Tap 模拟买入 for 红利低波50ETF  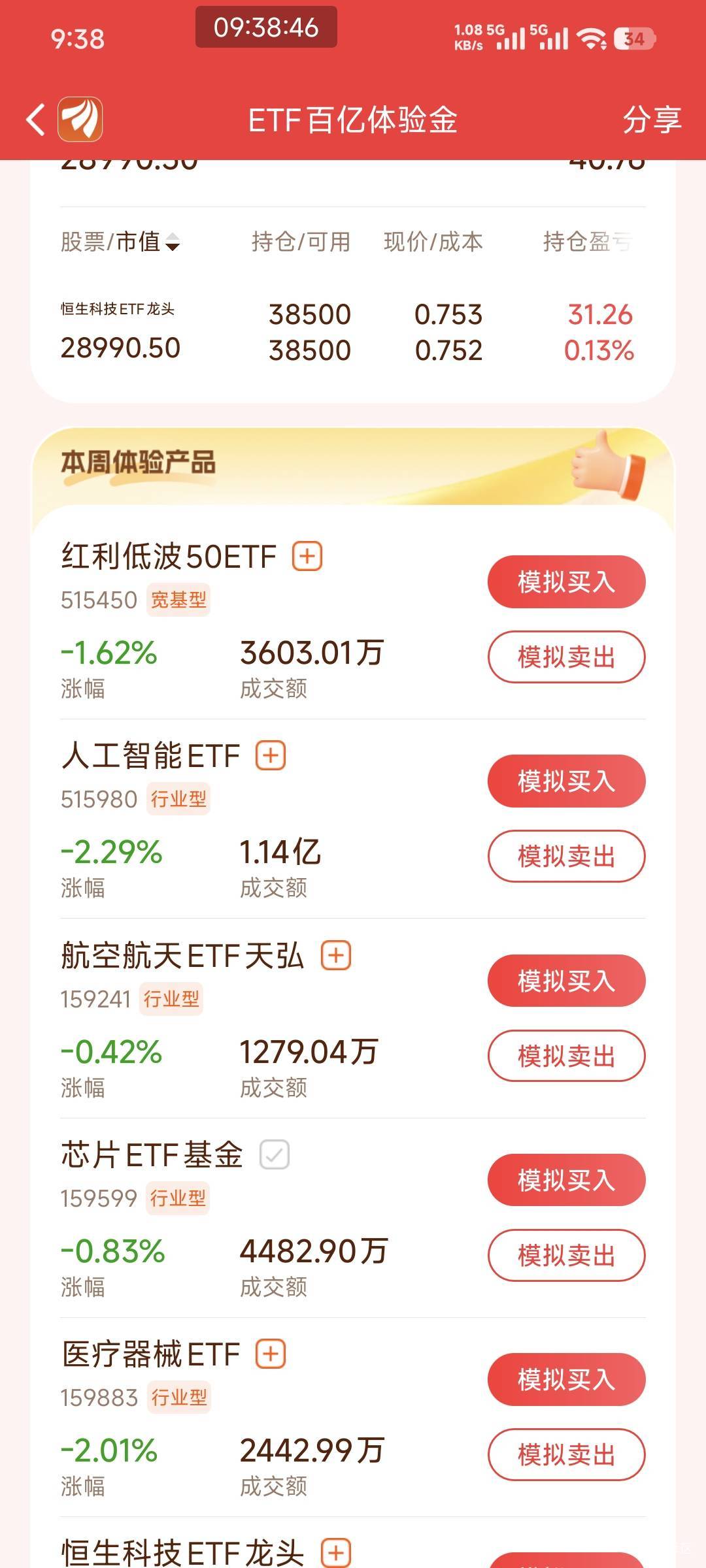click(x=566, y=581)
